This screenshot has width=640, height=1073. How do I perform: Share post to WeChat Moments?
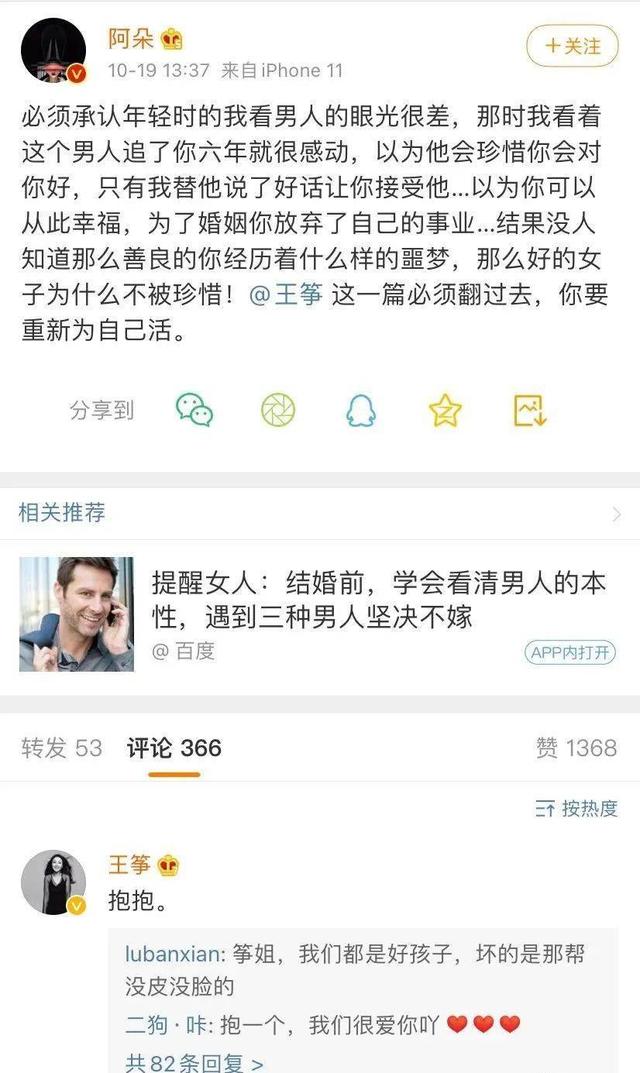tap(278, 409)
